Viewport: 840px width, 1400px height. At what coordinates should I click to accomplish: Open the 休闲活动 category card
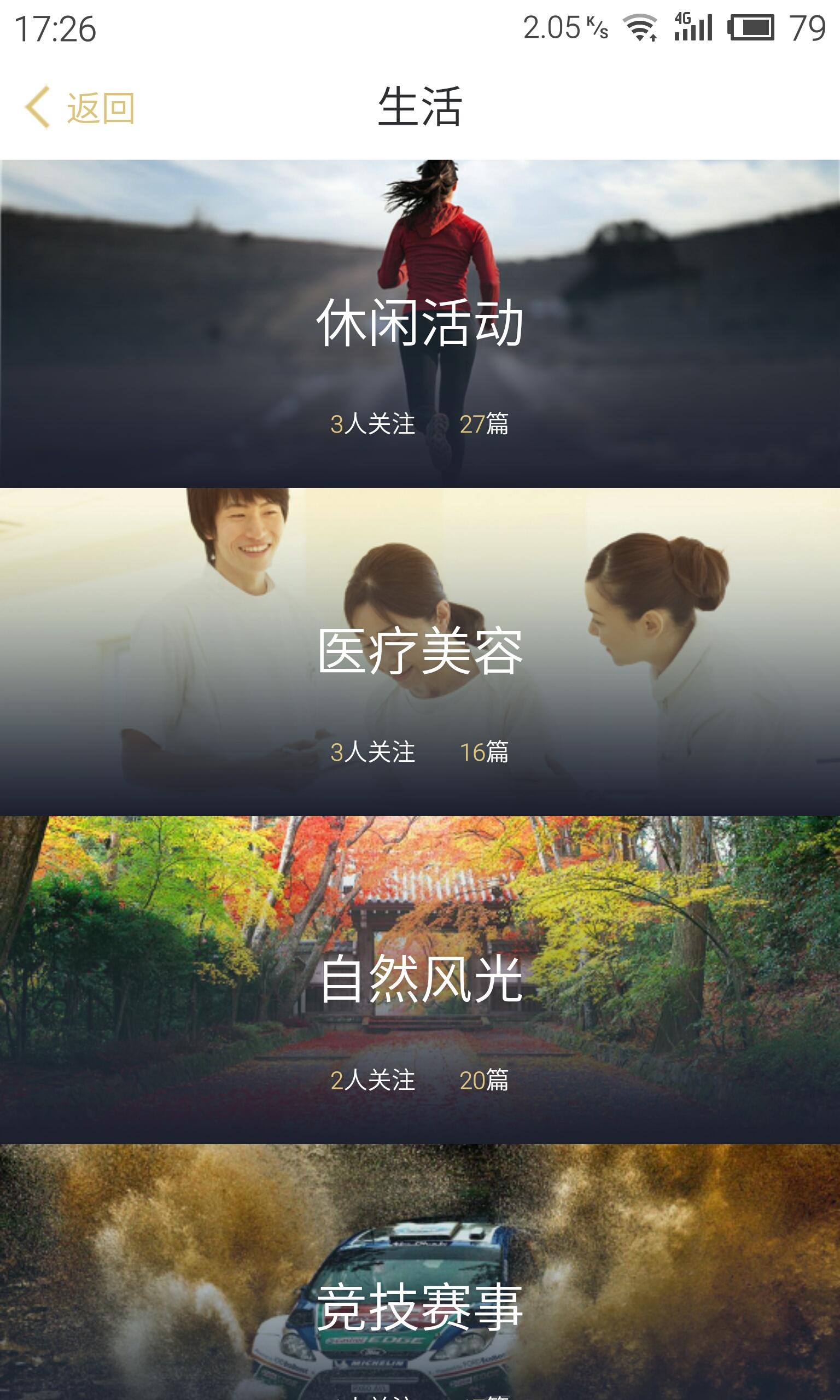(420, 323)
